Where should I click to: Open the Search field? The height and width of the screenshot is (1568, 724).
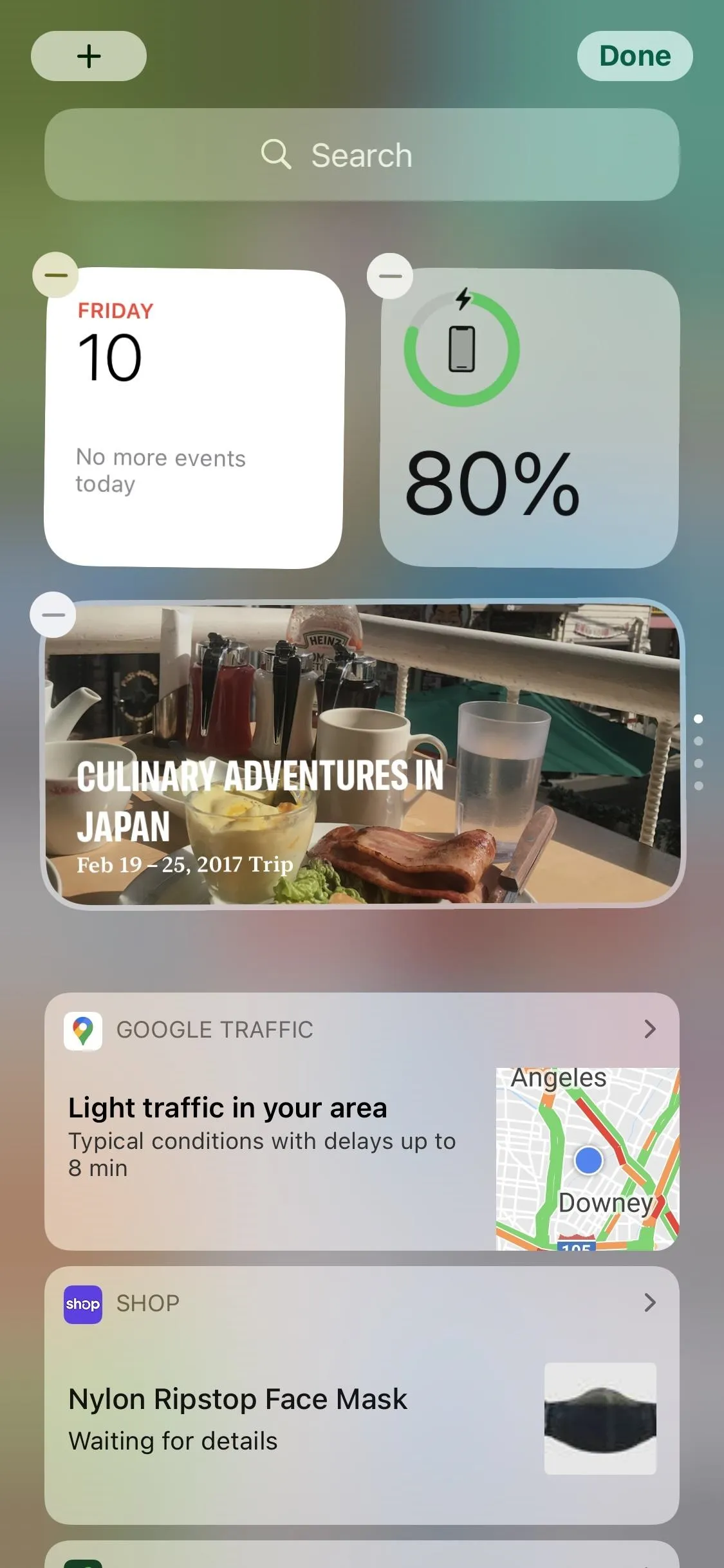(362, 154)
